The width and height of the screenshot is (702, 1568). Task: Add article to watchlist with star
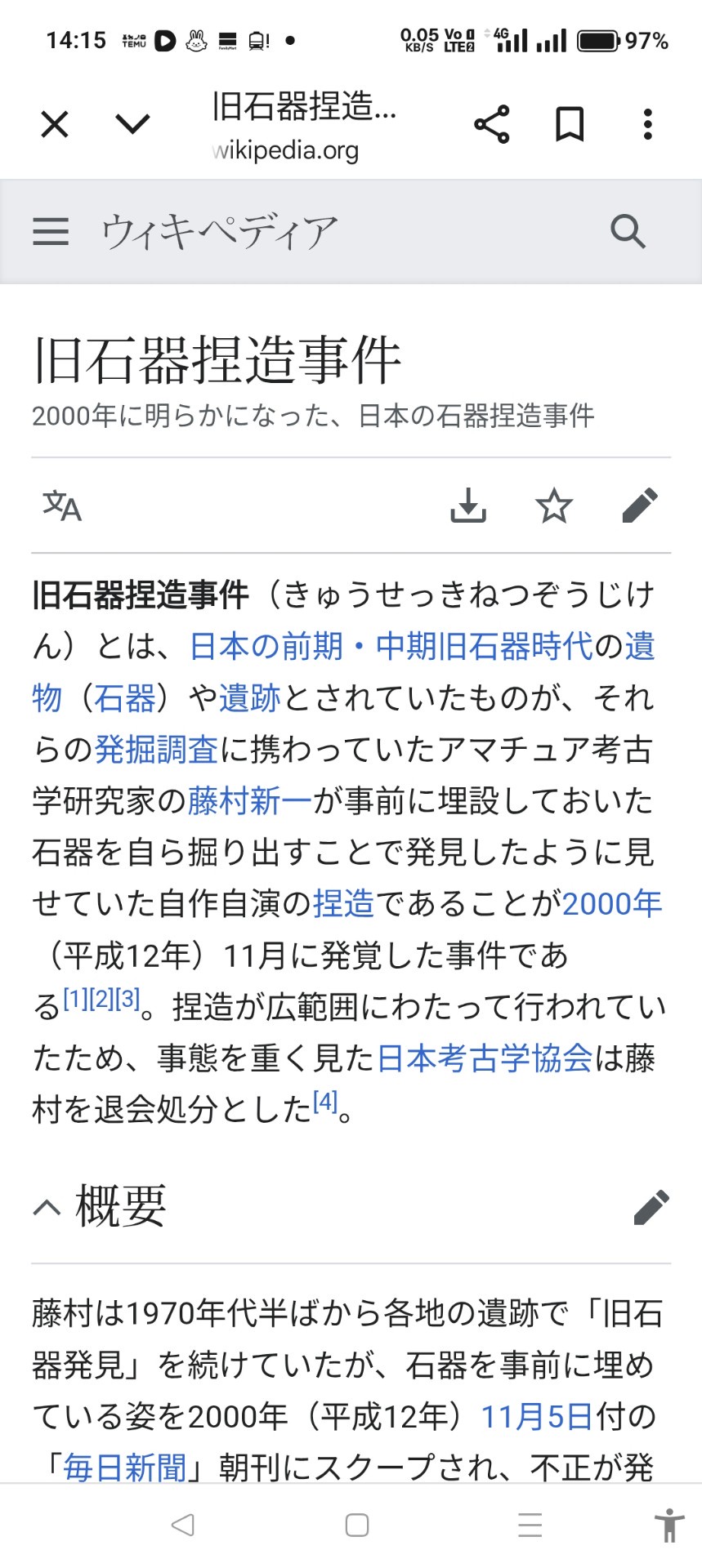pyautogui.click(x=554, y=506)
